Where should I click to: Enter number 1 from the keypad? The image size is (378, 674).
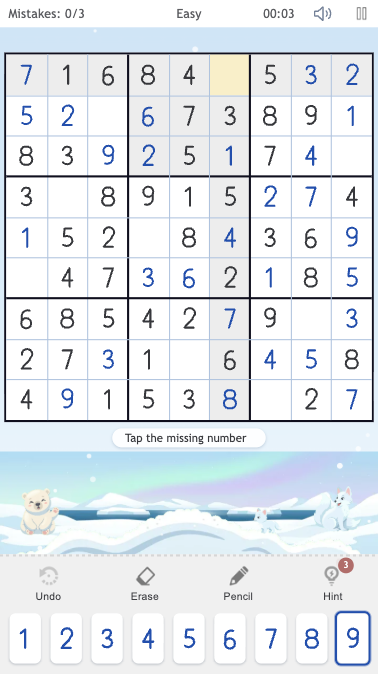click(25, 638)
